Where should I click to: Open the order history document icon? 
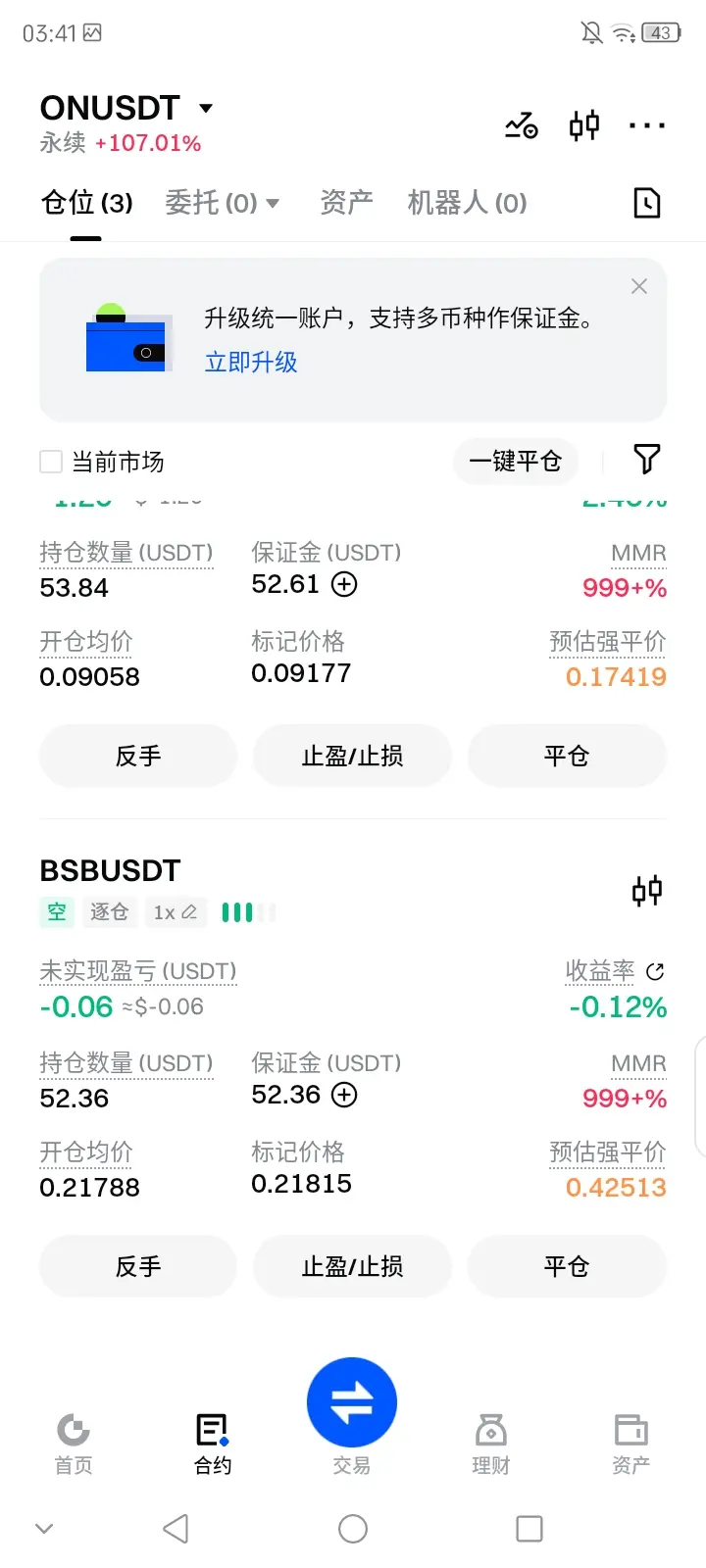(x=647, y=203)
